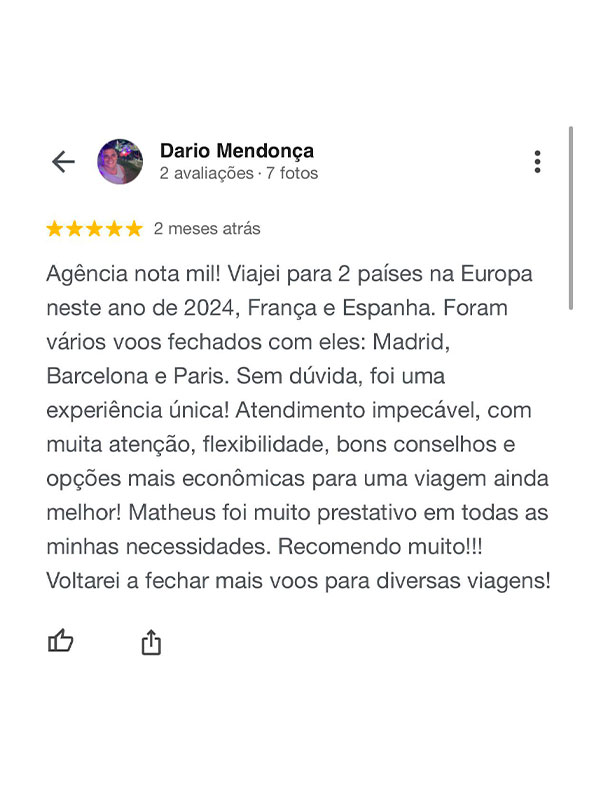Open the three-dot overflow menu

[x=537, y=162]
